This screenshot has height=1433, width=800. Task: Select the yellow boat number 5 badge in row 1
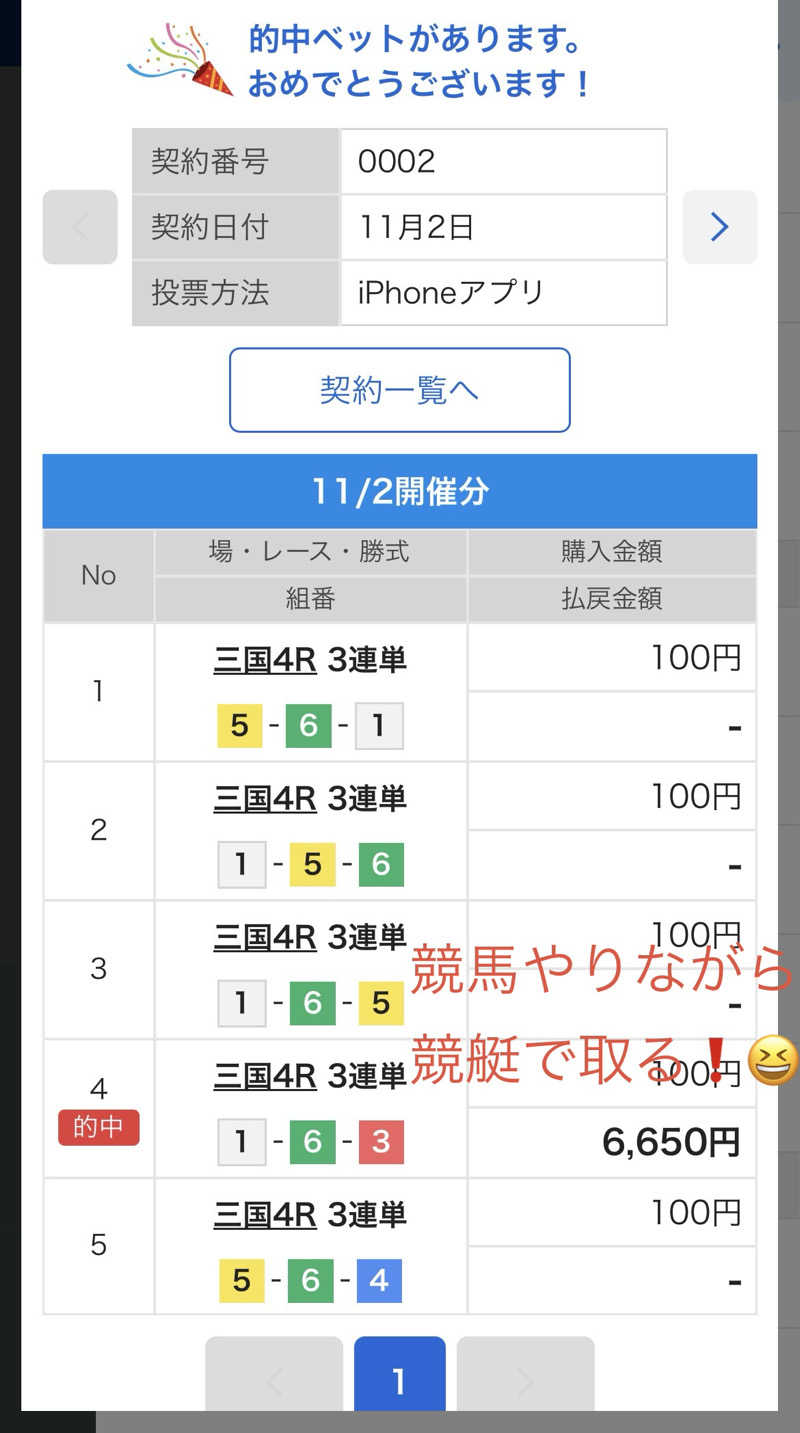coord(239,725)
